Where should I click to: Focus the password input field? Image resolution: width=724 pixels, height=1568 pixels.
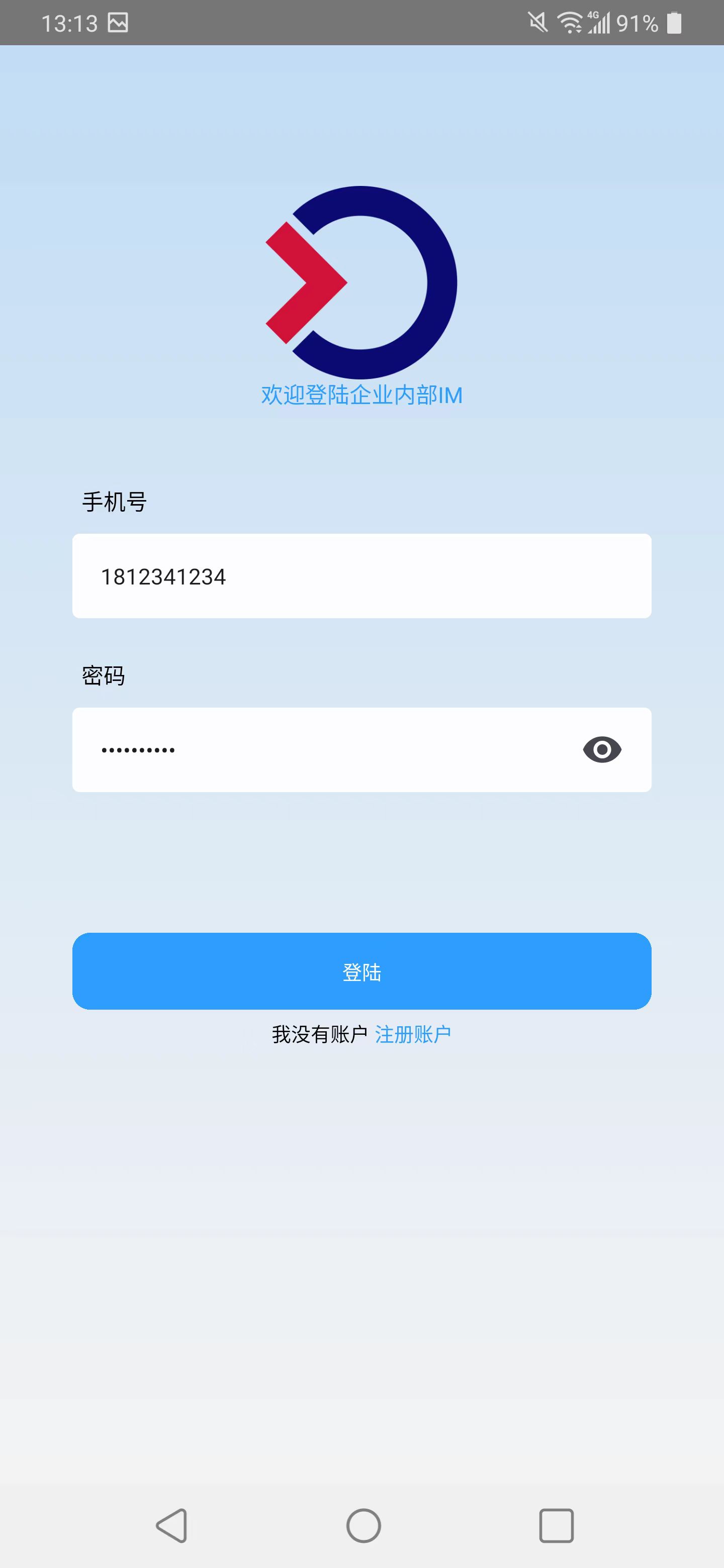[x=323, y=749]
